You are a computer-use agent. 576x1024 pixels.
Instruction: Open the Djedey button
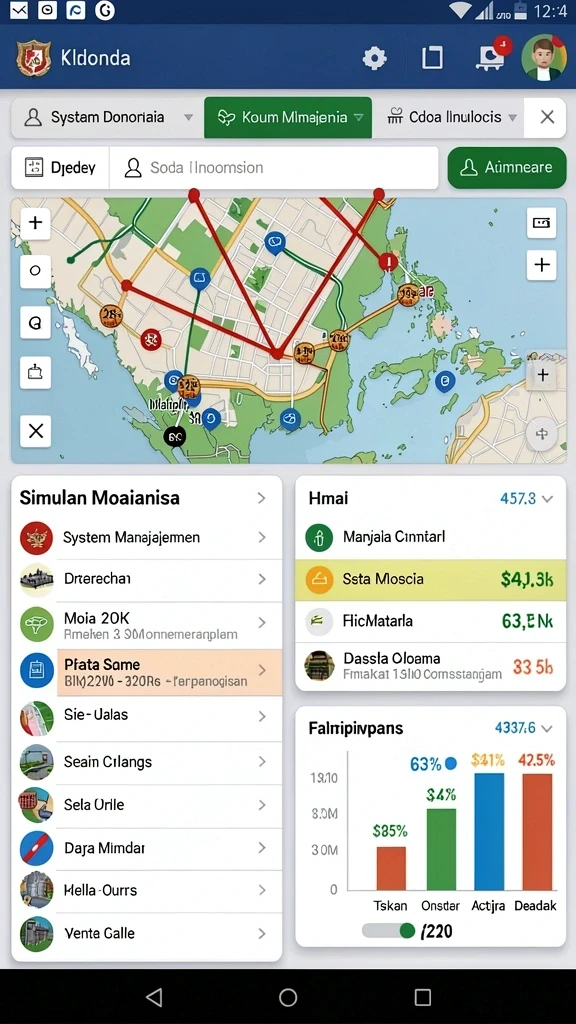pos(60,168)
